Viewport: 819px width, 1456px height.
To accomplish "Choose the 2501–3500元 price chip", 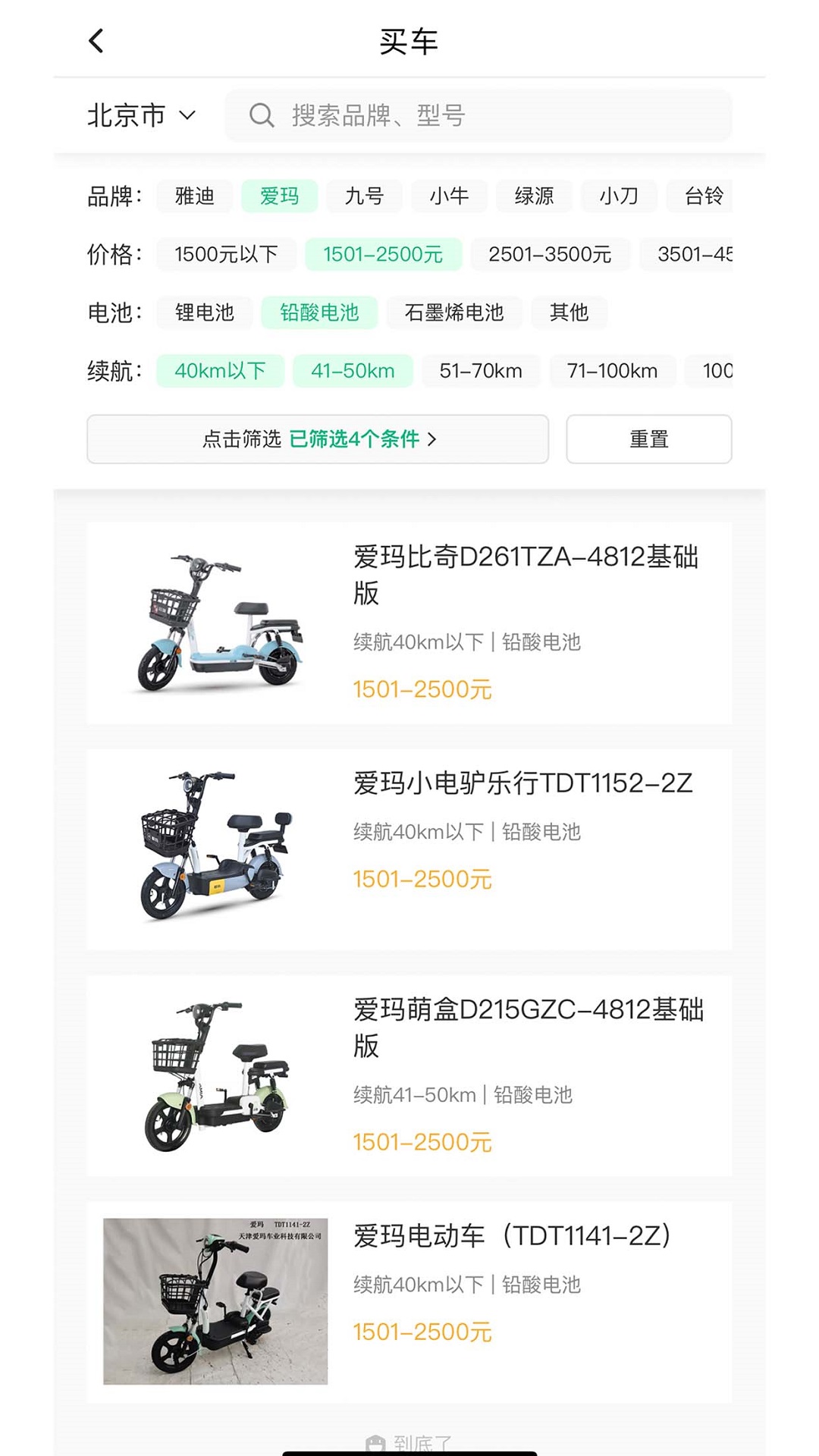I will tap(550, 254).
